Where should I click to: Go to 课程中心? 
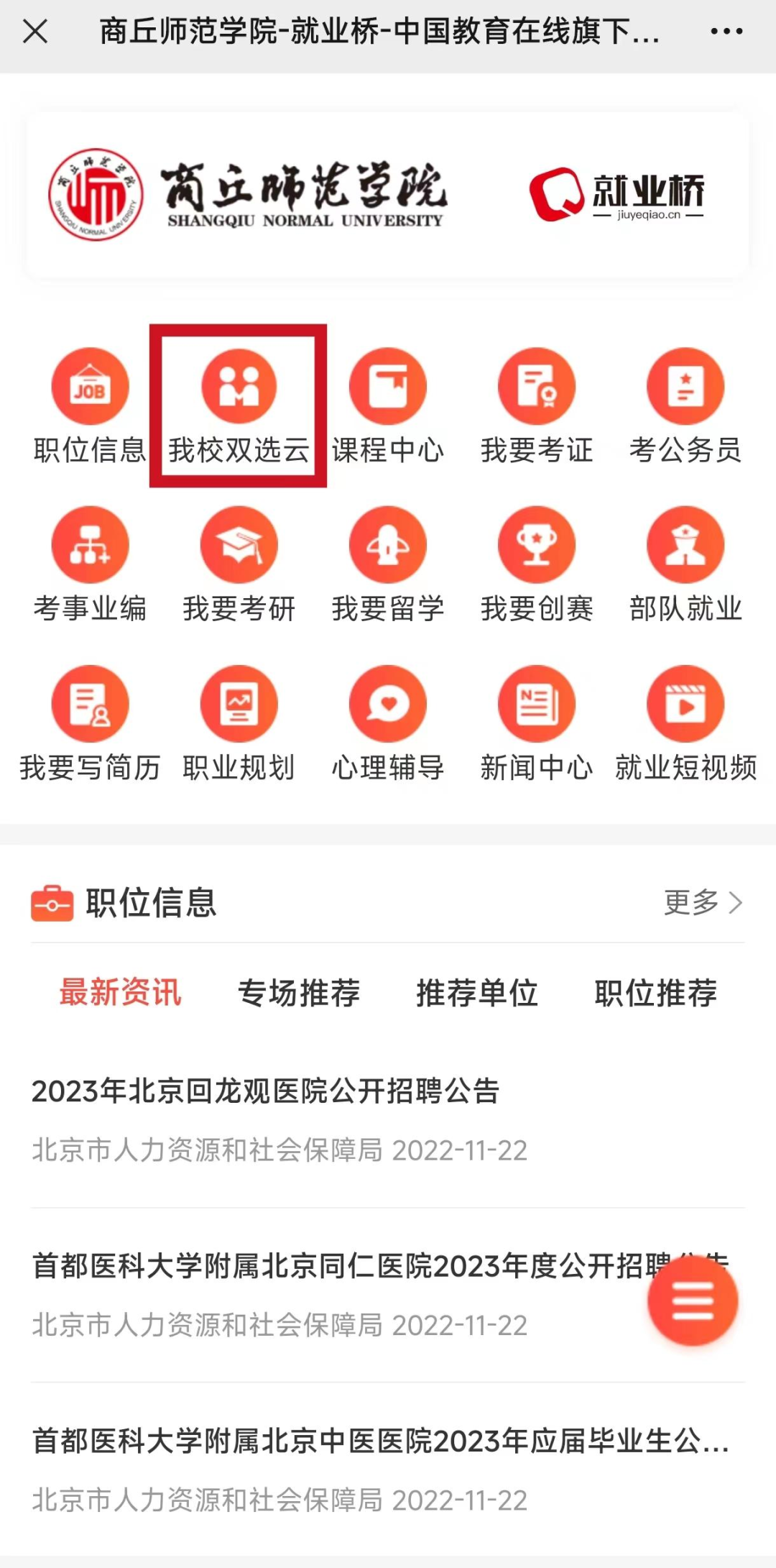pos(388,387)
